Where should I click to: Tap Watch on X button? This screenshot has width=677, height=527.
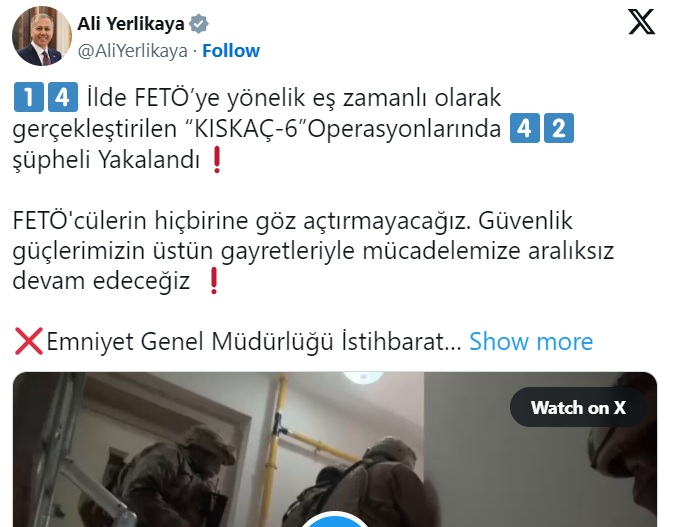pyautogui.click(x=577, y=407)
